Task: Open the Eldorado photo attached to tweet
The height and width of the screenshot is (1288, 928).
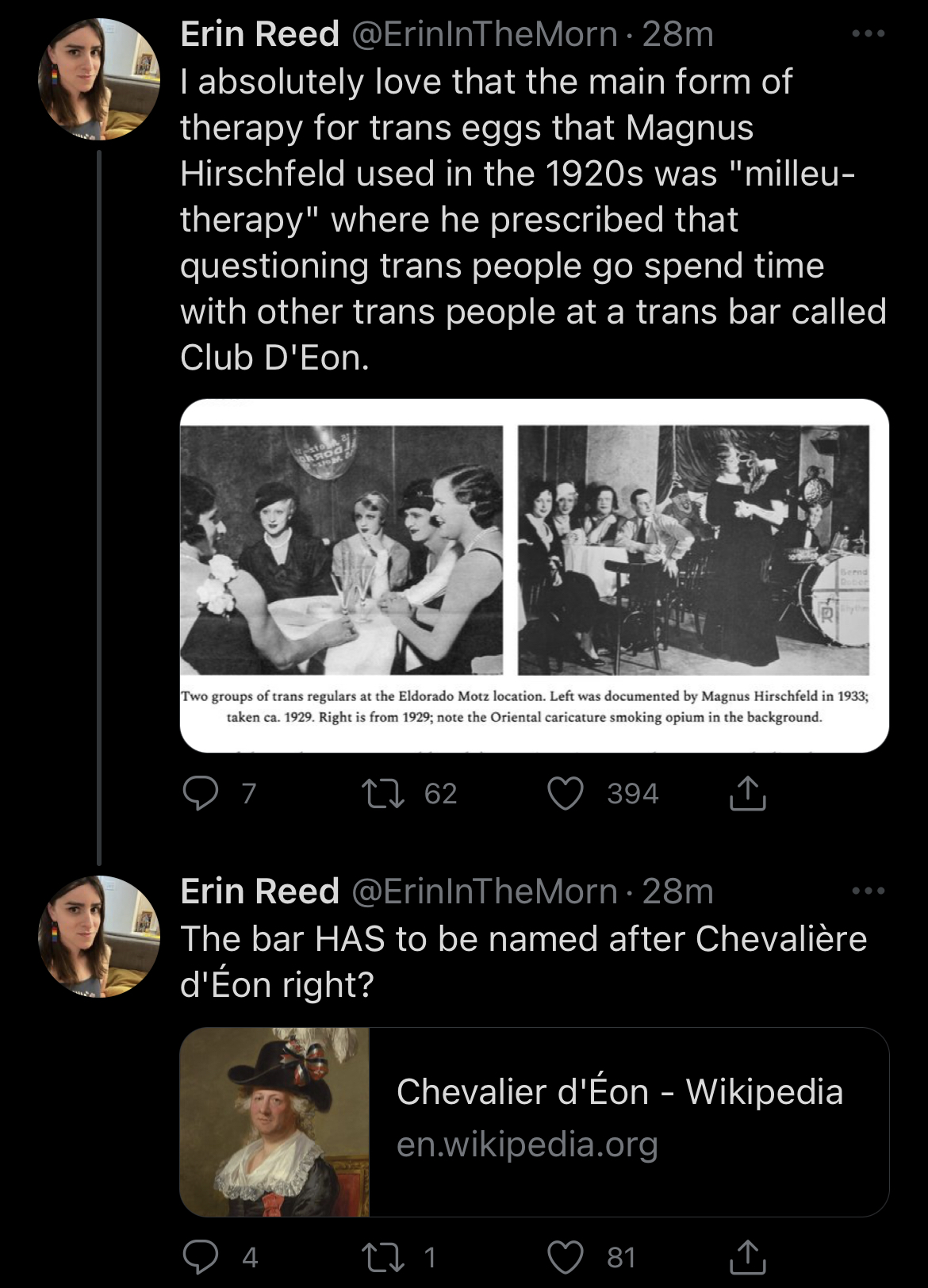Action: (x=534, y=575)
